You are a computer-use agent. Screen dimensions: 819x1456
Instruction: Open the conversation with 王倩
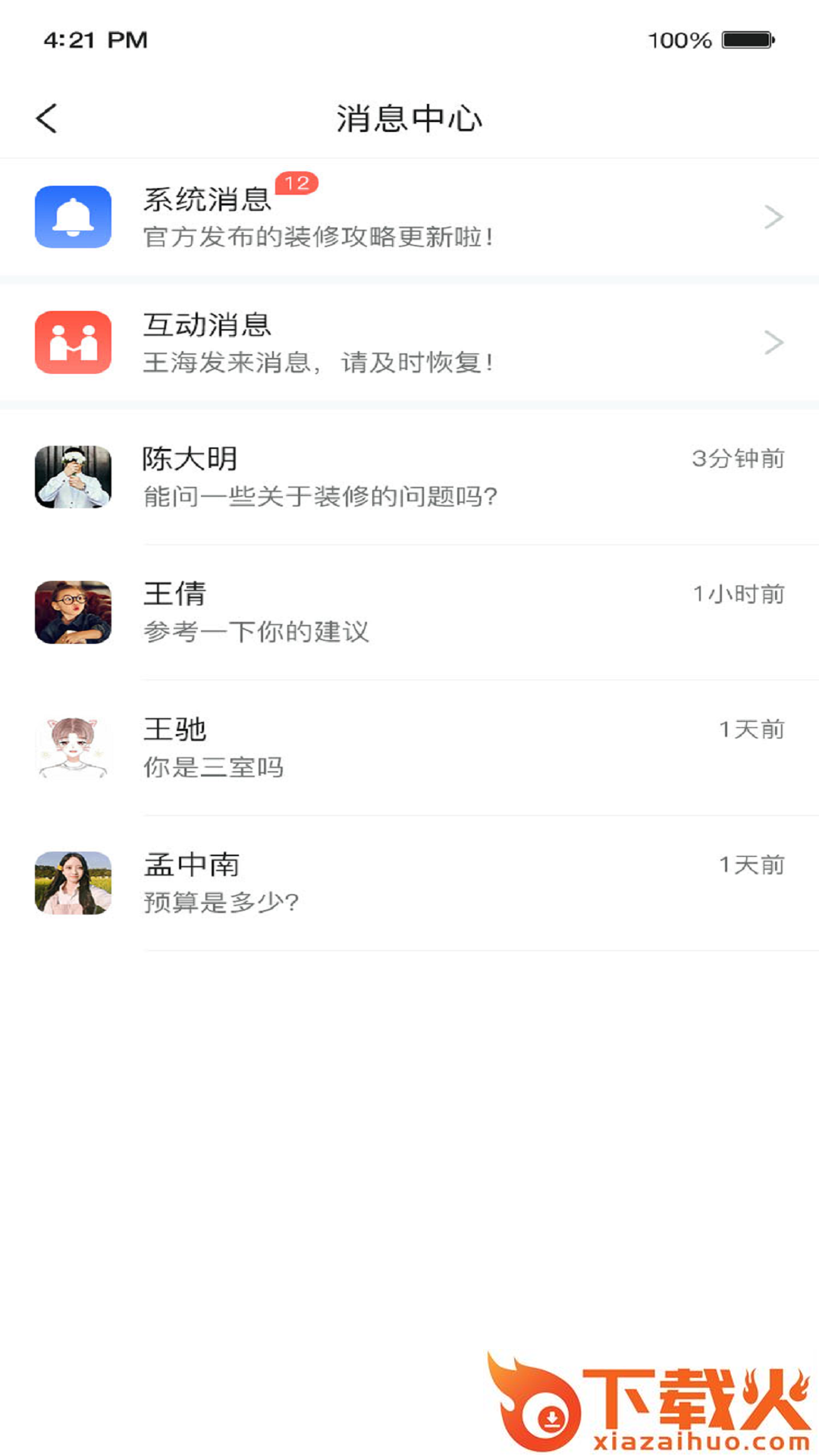click(x=409, y=612)
